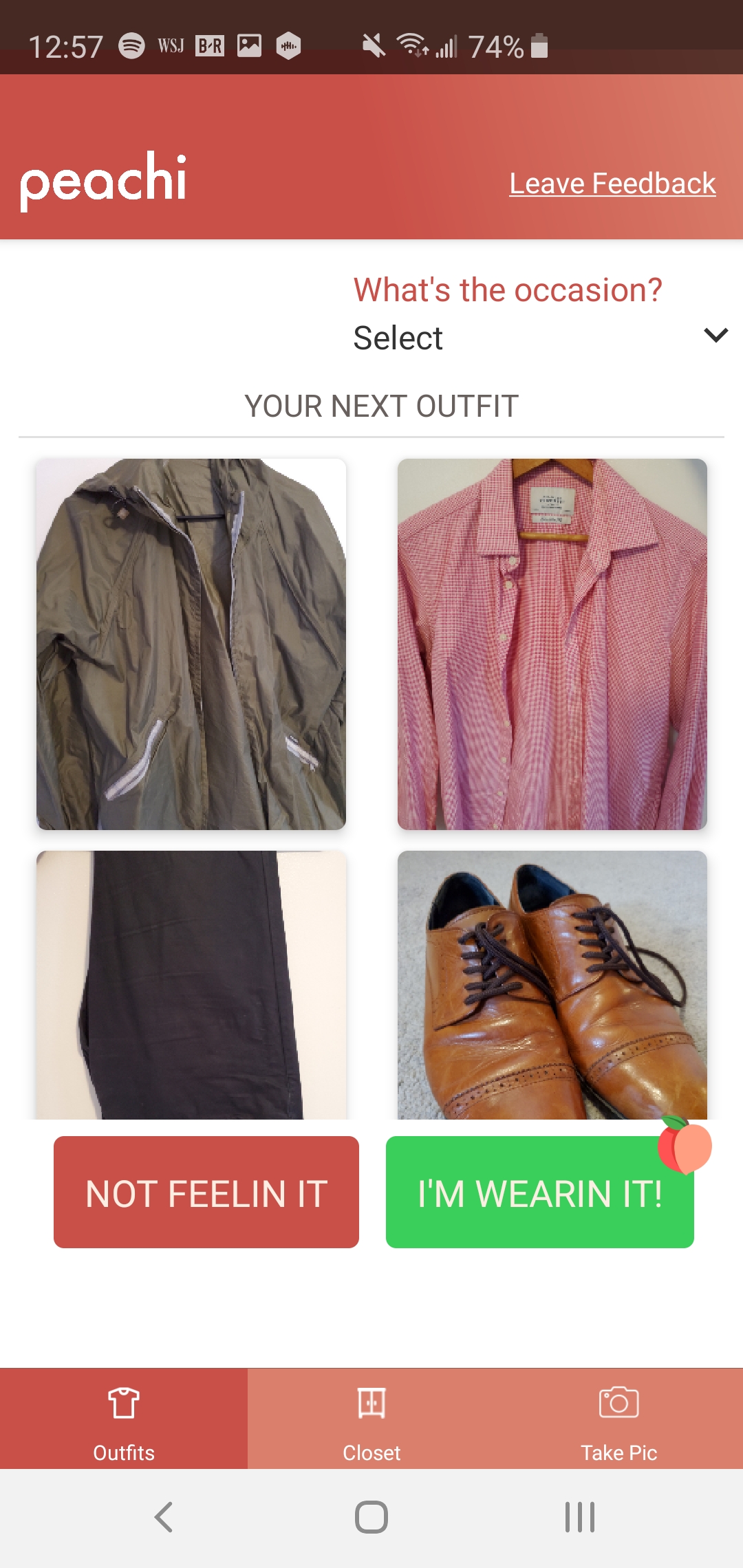Viewport: 743px width, 1568px height.
Task: Reject outfit with NOT FEELIN IT
Action: click(x=206, y=1192)
